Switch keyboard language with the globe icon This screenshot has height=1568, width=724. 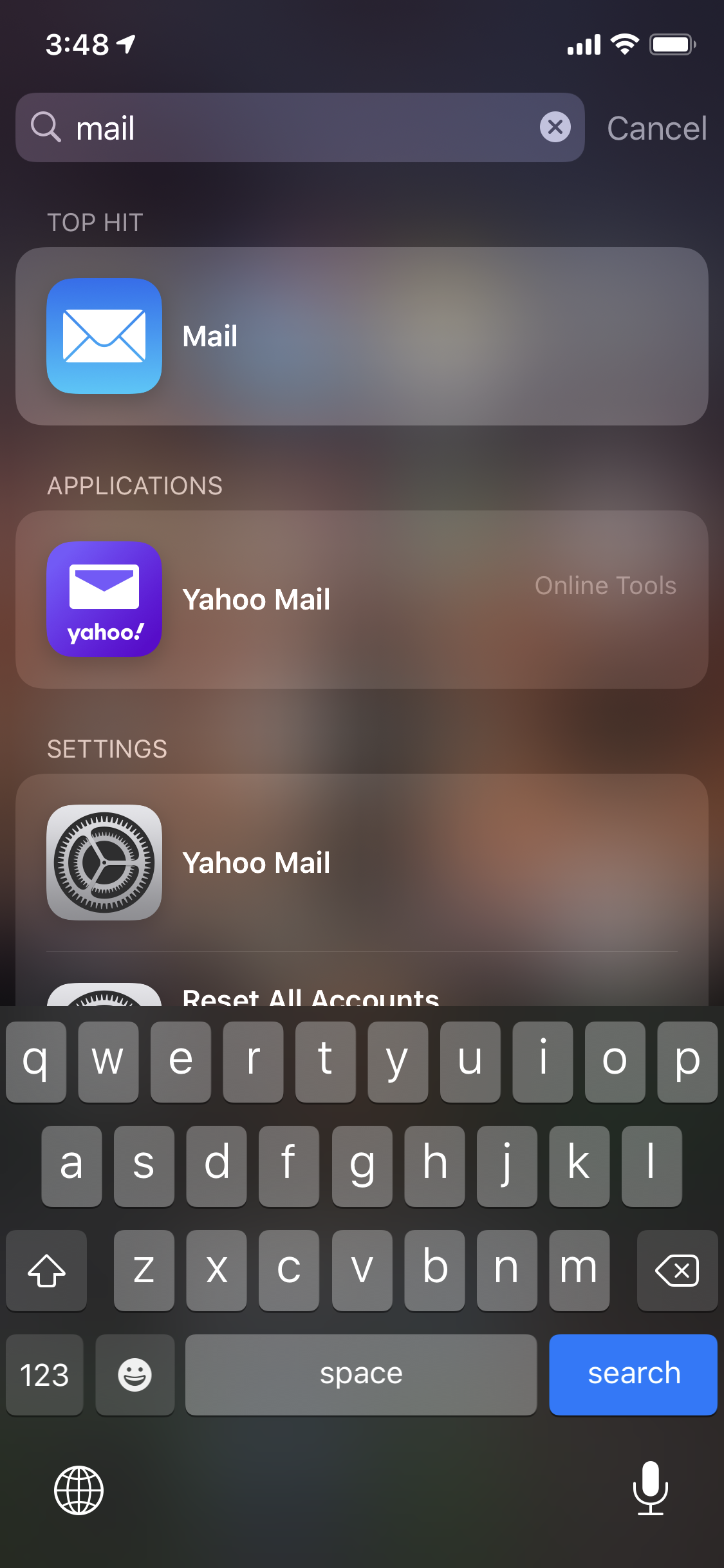coord(79,1490)
